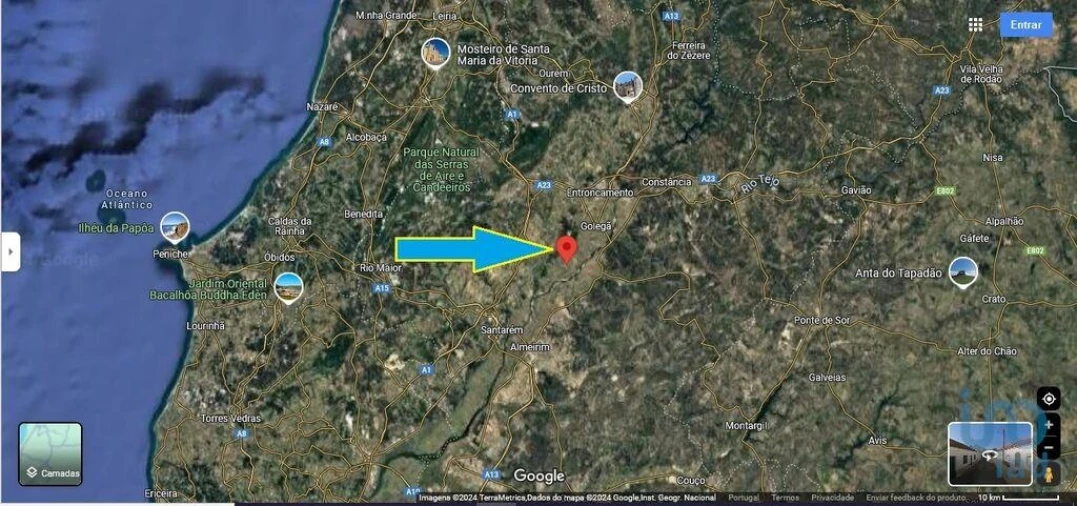This screenshot has height=506, width=1077.
Task: Open the Ilhéu da Papôa marker
Action: pos(175,227)
